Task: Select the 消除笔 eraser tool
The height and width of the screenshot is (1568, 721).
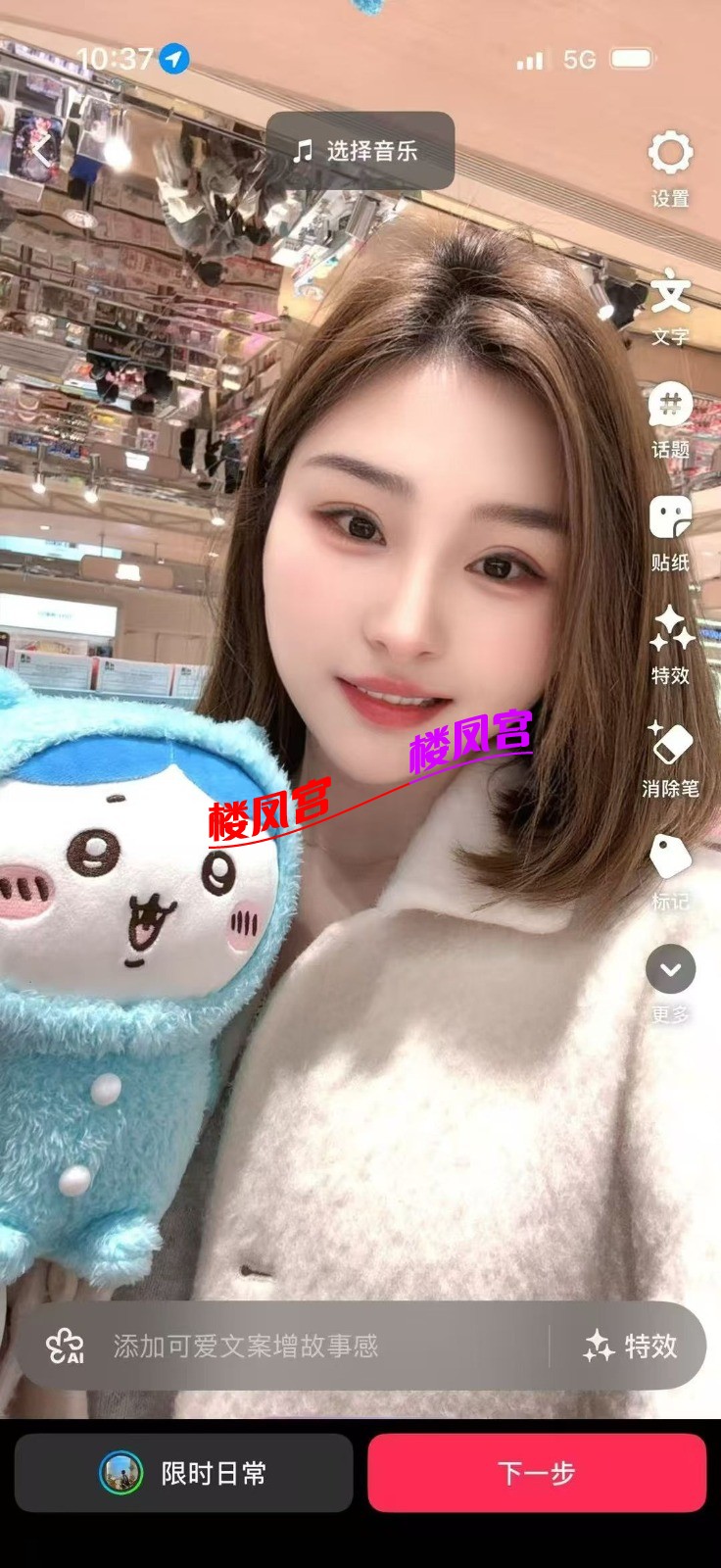Action: (670, 757)
